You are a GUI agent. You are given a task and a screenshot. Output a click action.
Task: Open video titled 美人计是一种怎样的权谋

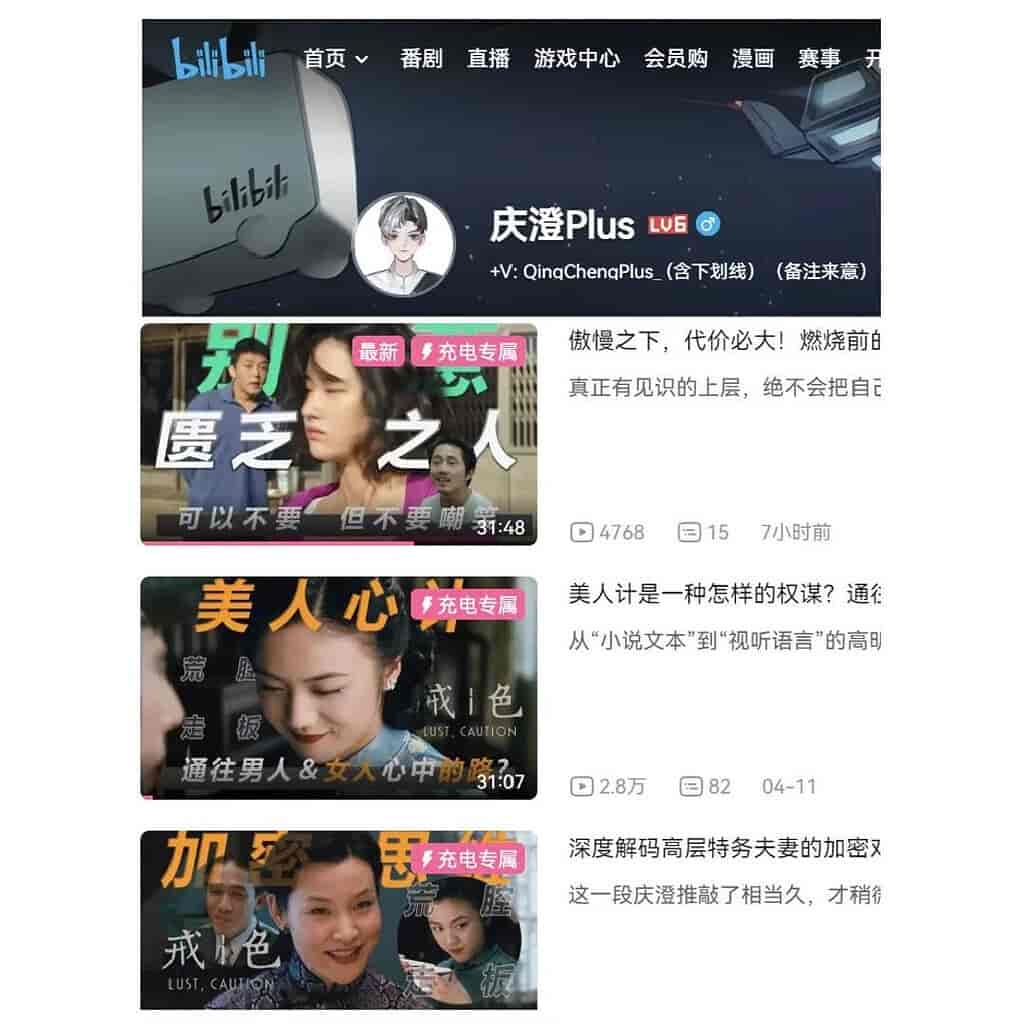pos(724,594)
